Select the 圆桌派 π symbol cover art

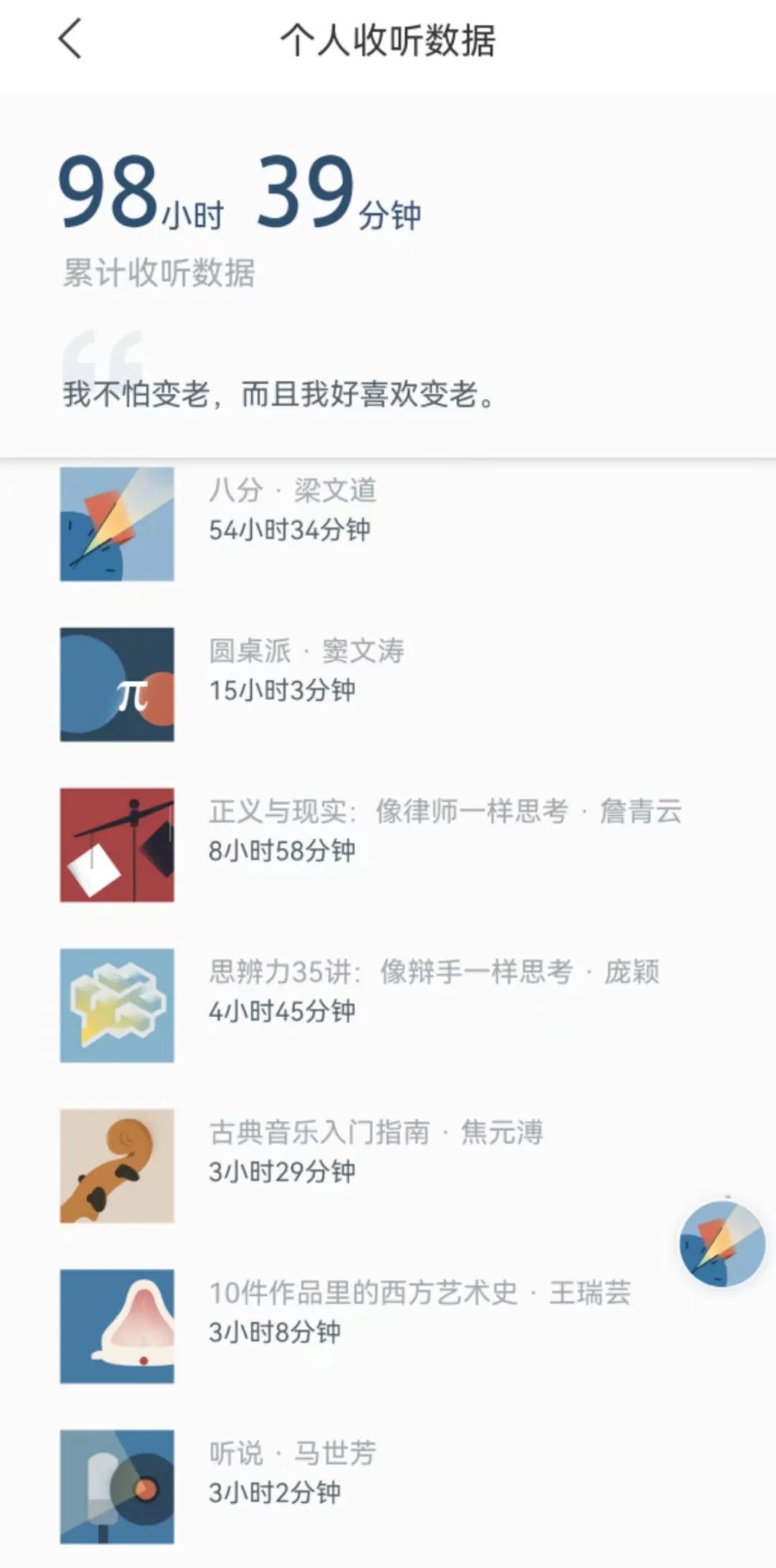coord(119,684)
